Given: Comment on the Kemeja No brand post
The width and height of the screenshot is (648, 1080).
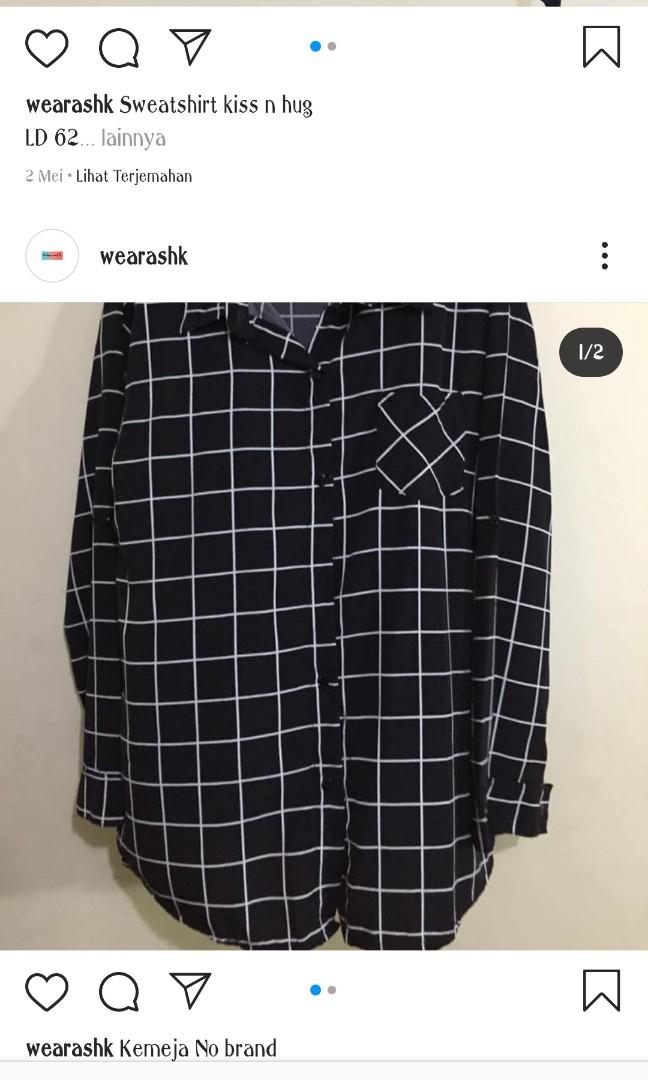Looking at the screenshot, I should pos(119,991).
